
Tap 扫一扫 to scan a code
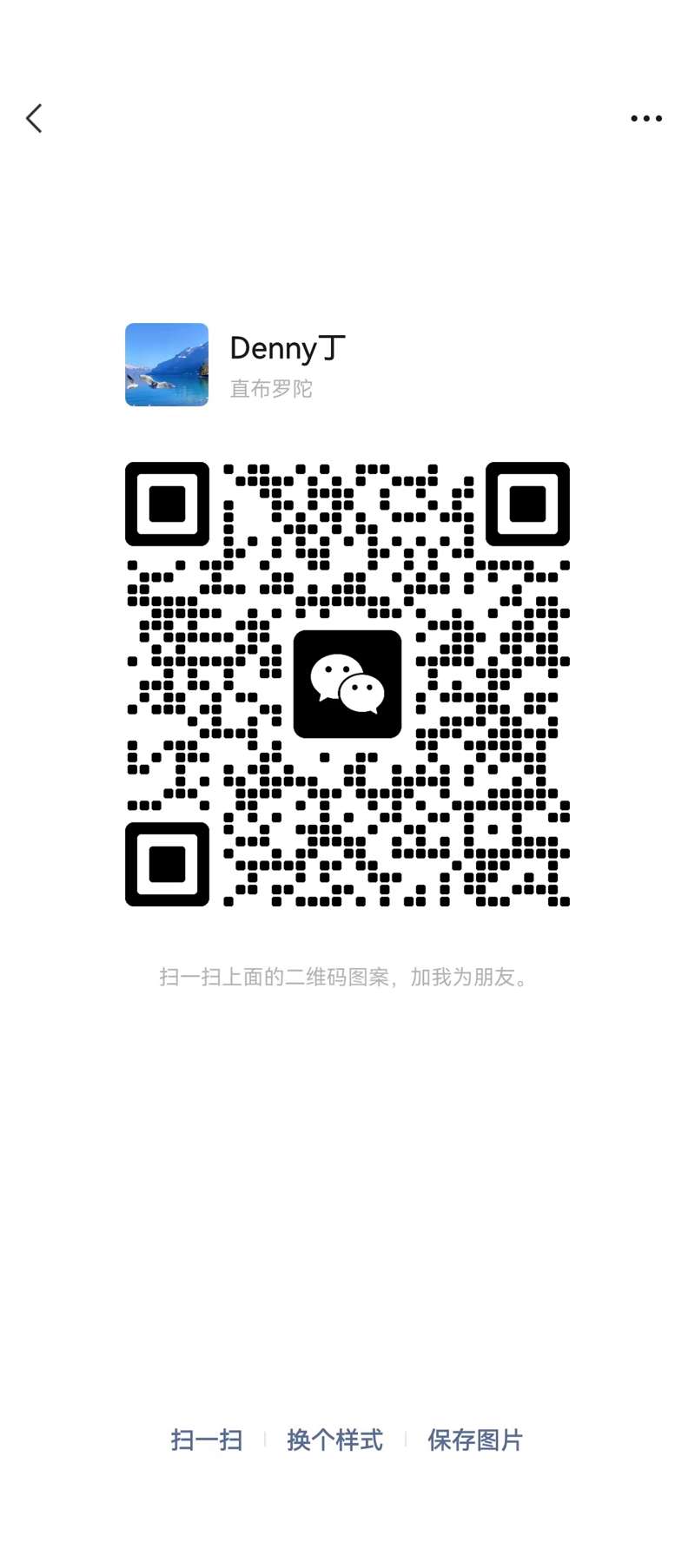point(206,1440)
